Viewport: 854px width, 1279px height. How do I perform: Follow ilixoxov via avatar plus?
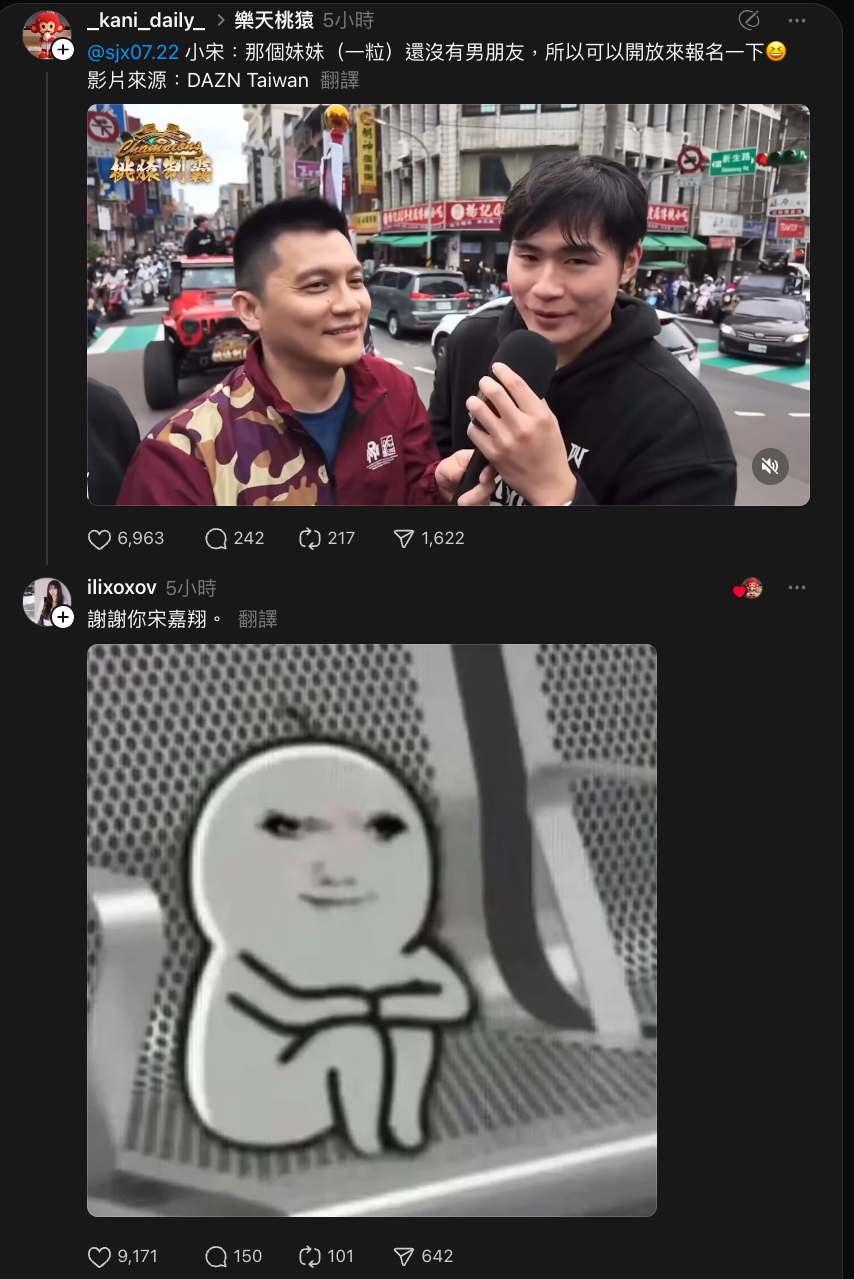pyautogui.click(x=63, y=618)
